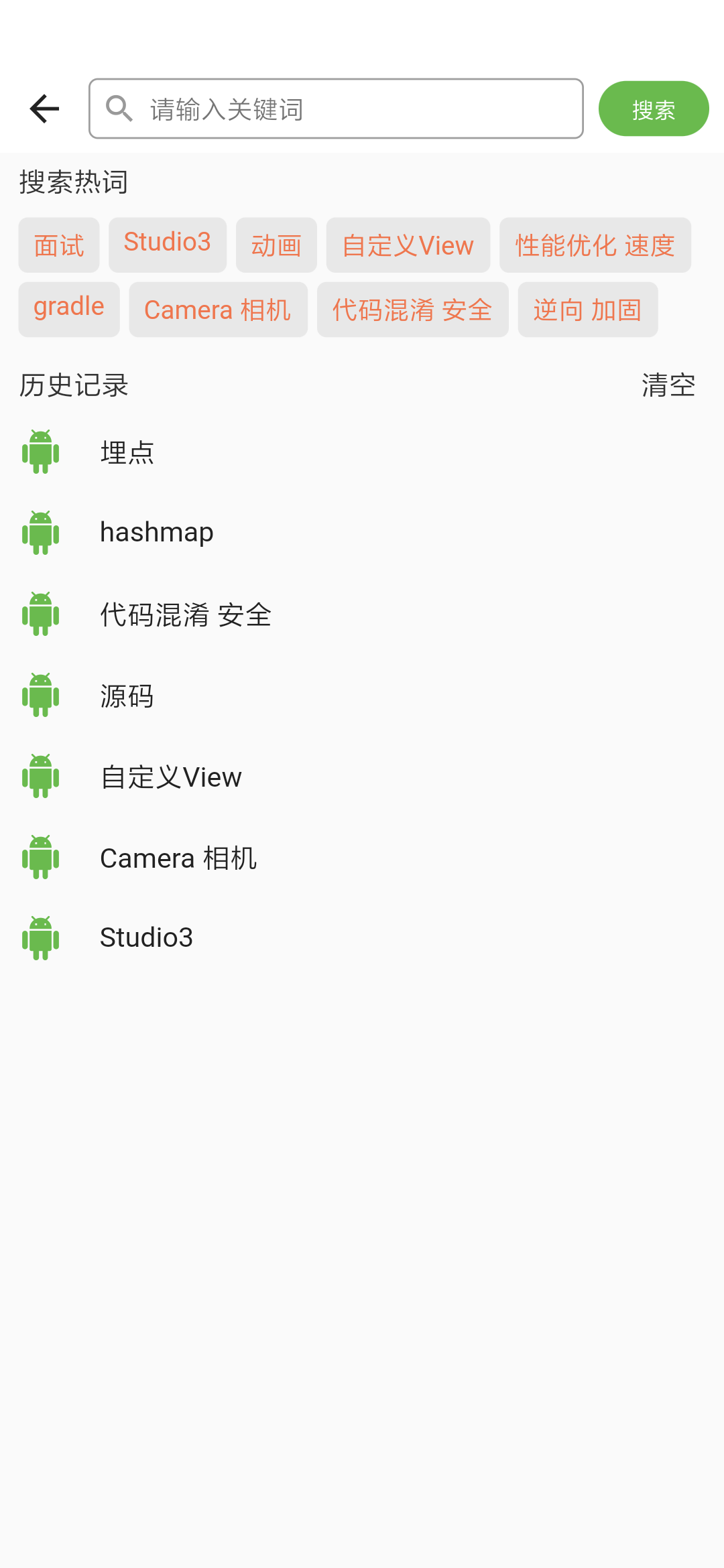Open history item 埋点
The width and height of the screenshot is (724, 1568).
click(x=362, y=452)
